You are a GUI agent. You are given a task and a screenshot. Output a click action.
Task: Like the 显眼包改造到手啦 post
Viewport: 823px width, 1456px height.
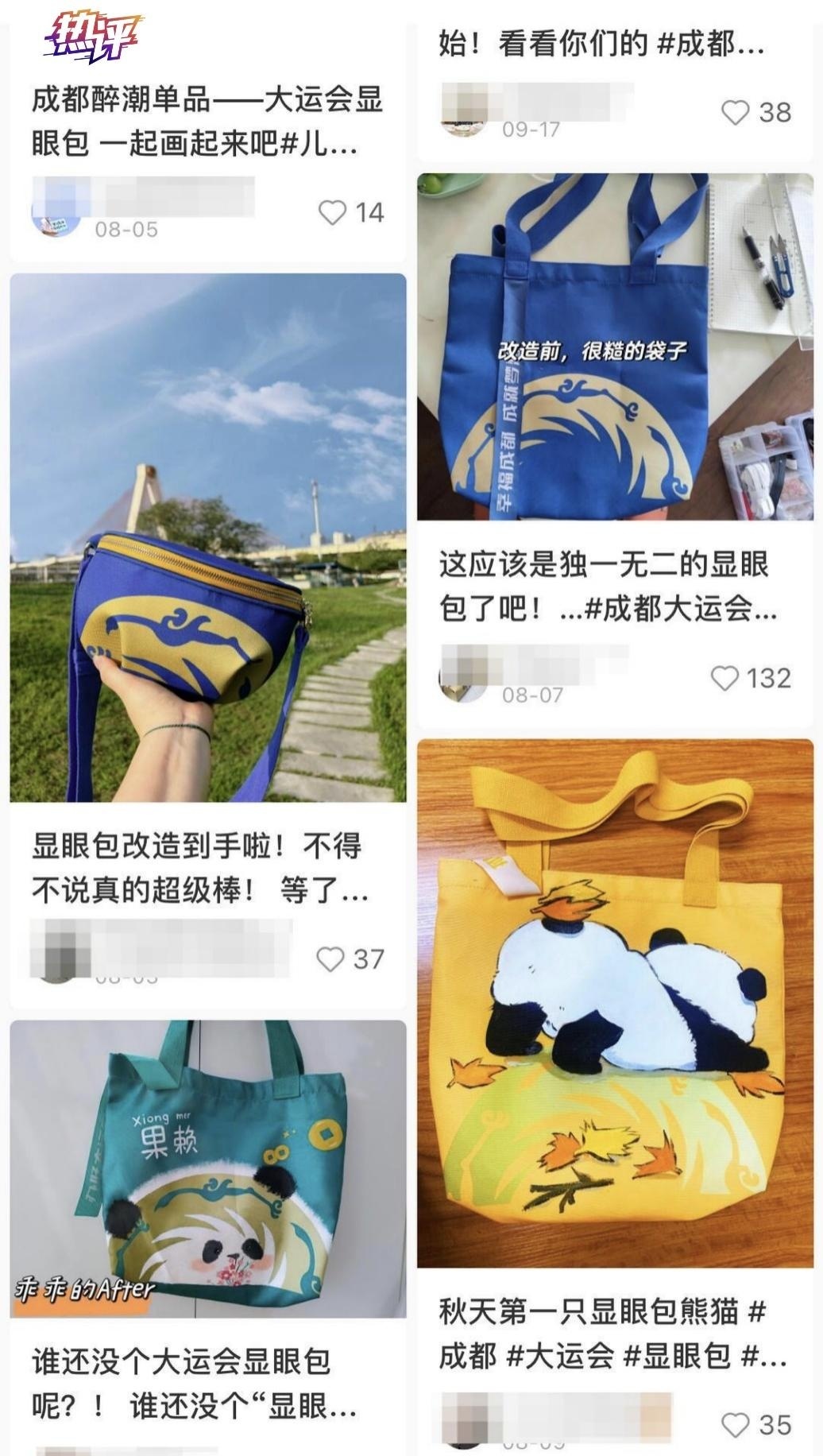(330, 958)
